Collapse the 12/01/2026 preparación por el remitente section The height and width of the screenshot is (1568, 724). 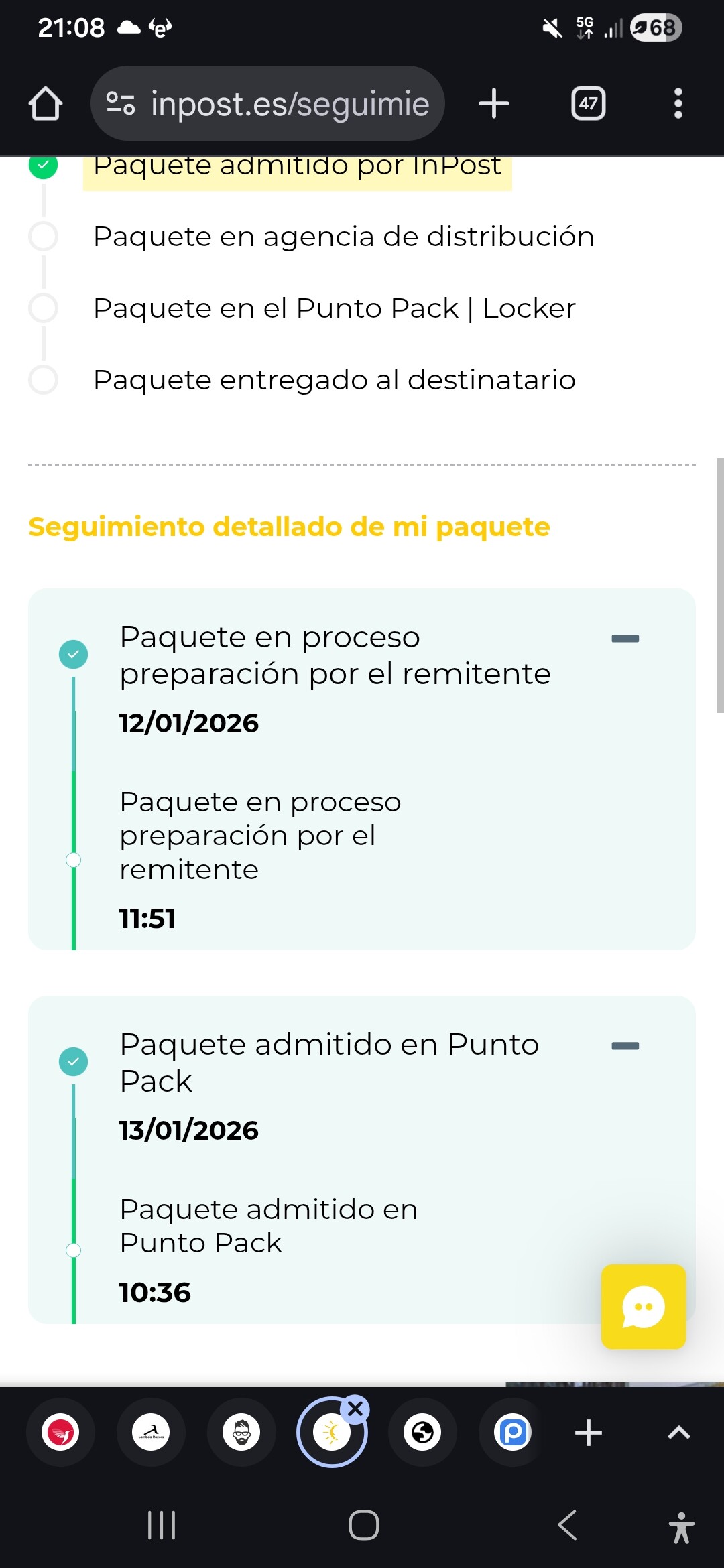tap(625, 639)
